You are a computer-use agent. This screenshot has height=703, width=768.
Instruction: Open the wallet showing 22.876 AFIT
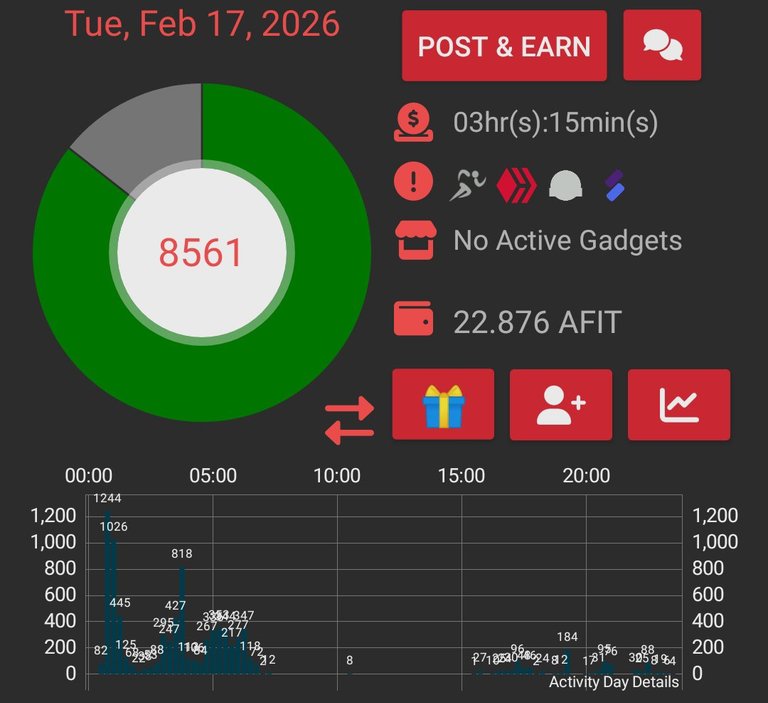coord(414,320)
